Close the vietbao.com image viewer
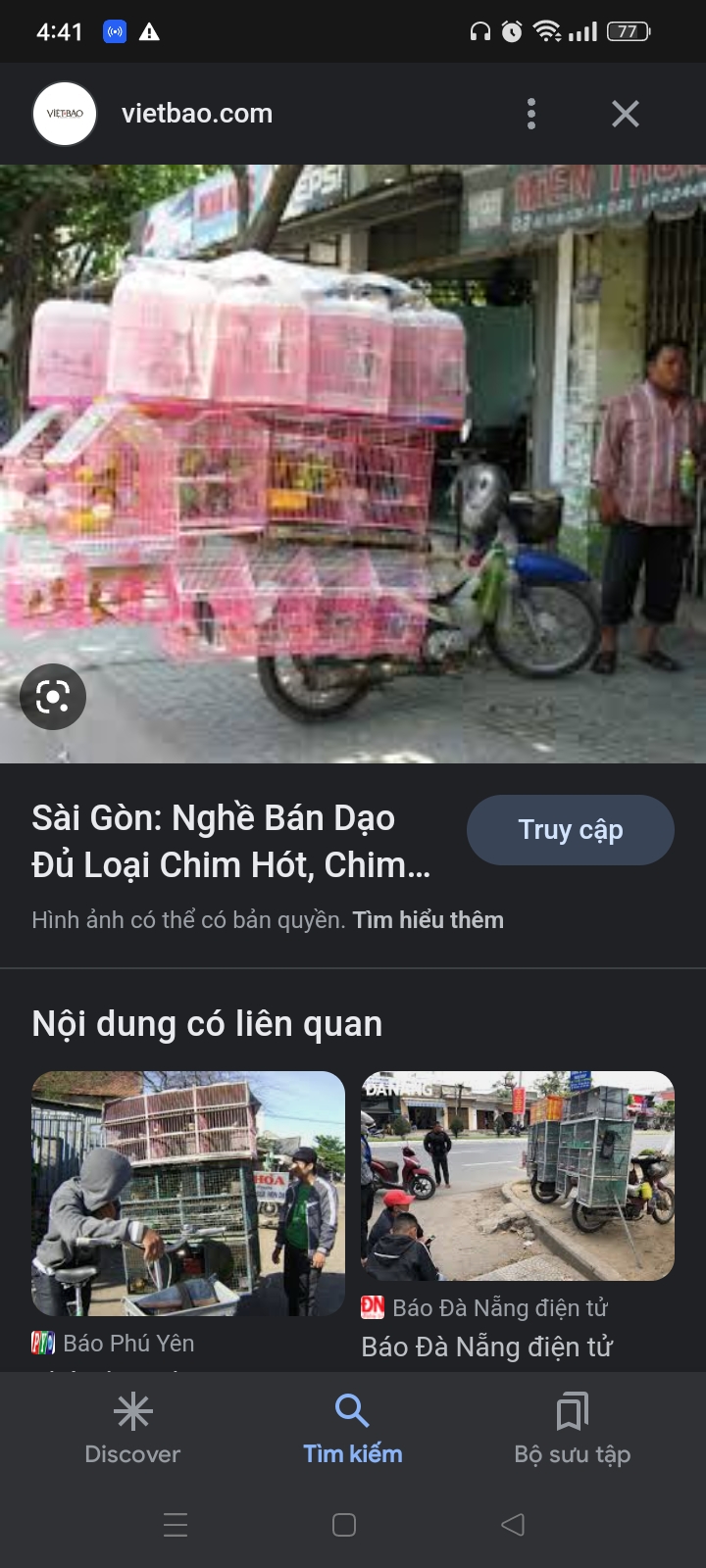706x1568 pixels. [626, 114]
